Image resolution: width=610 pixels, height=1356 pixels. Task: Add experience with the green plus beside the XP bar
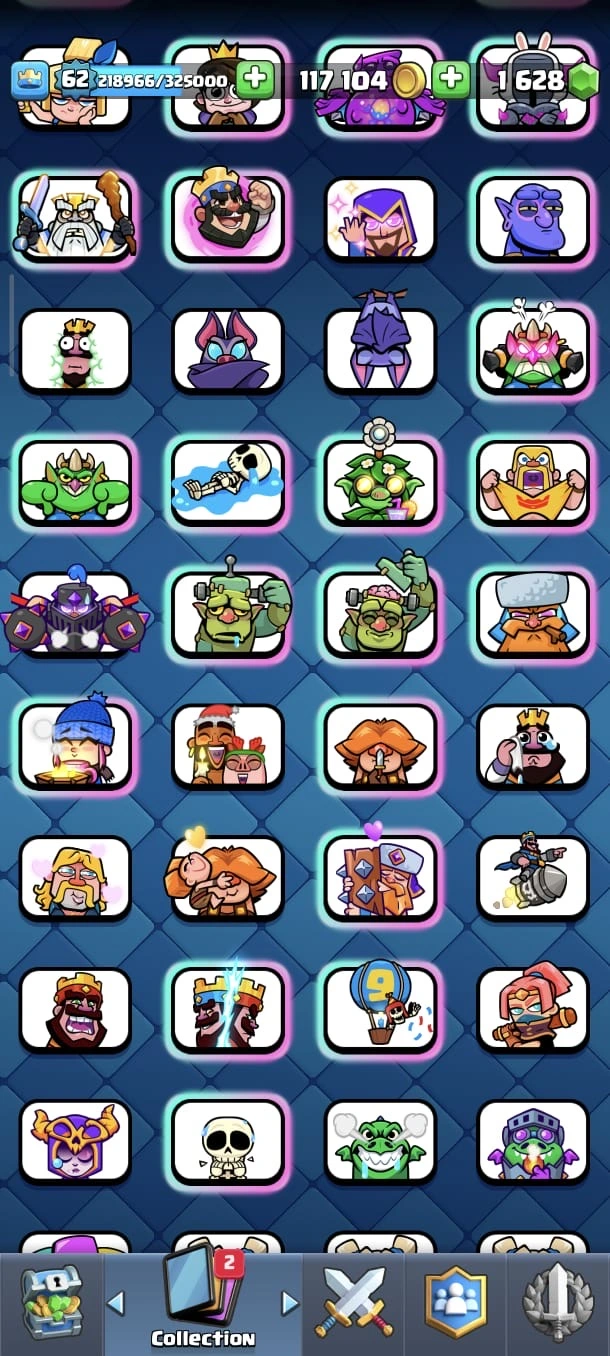(x=255, y=79)
